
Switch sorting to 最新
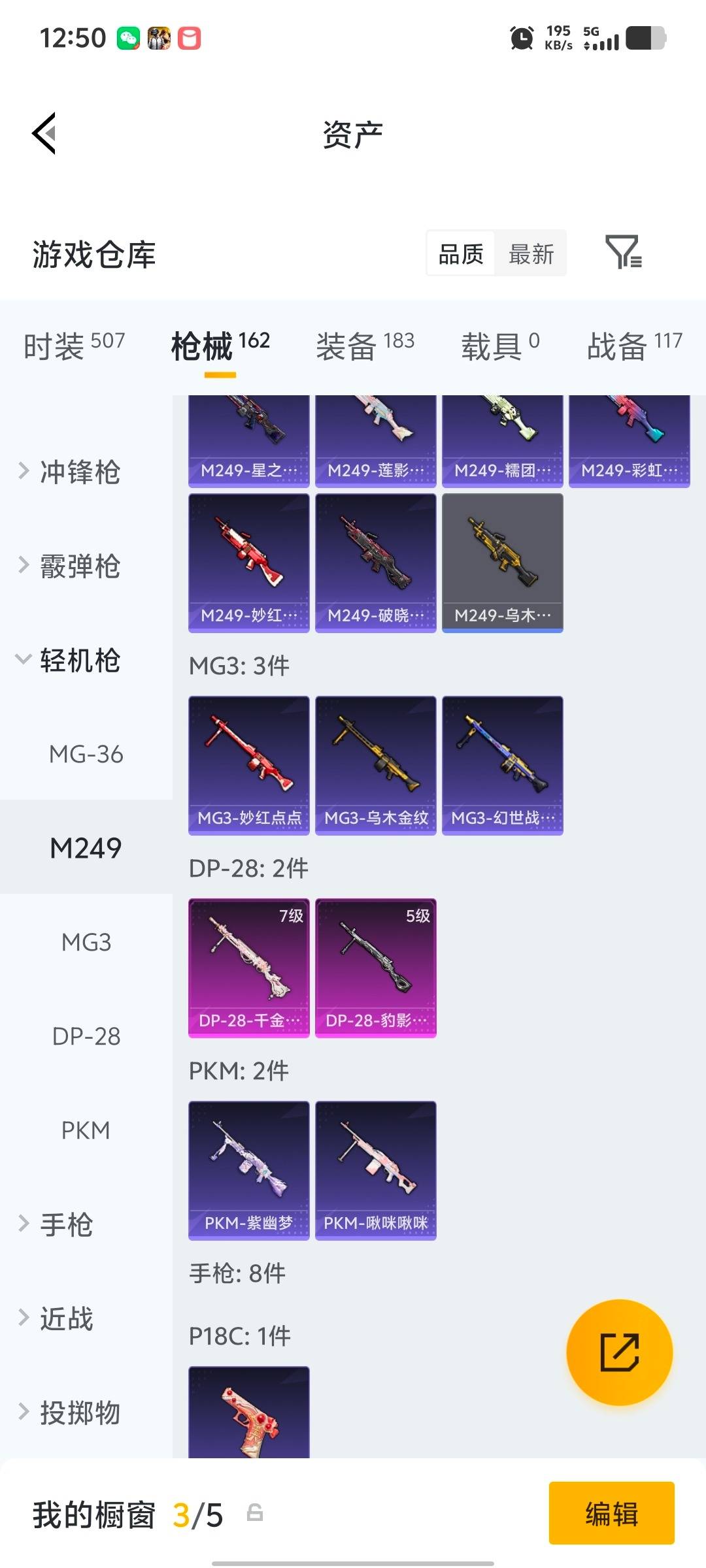click(531, 253)
